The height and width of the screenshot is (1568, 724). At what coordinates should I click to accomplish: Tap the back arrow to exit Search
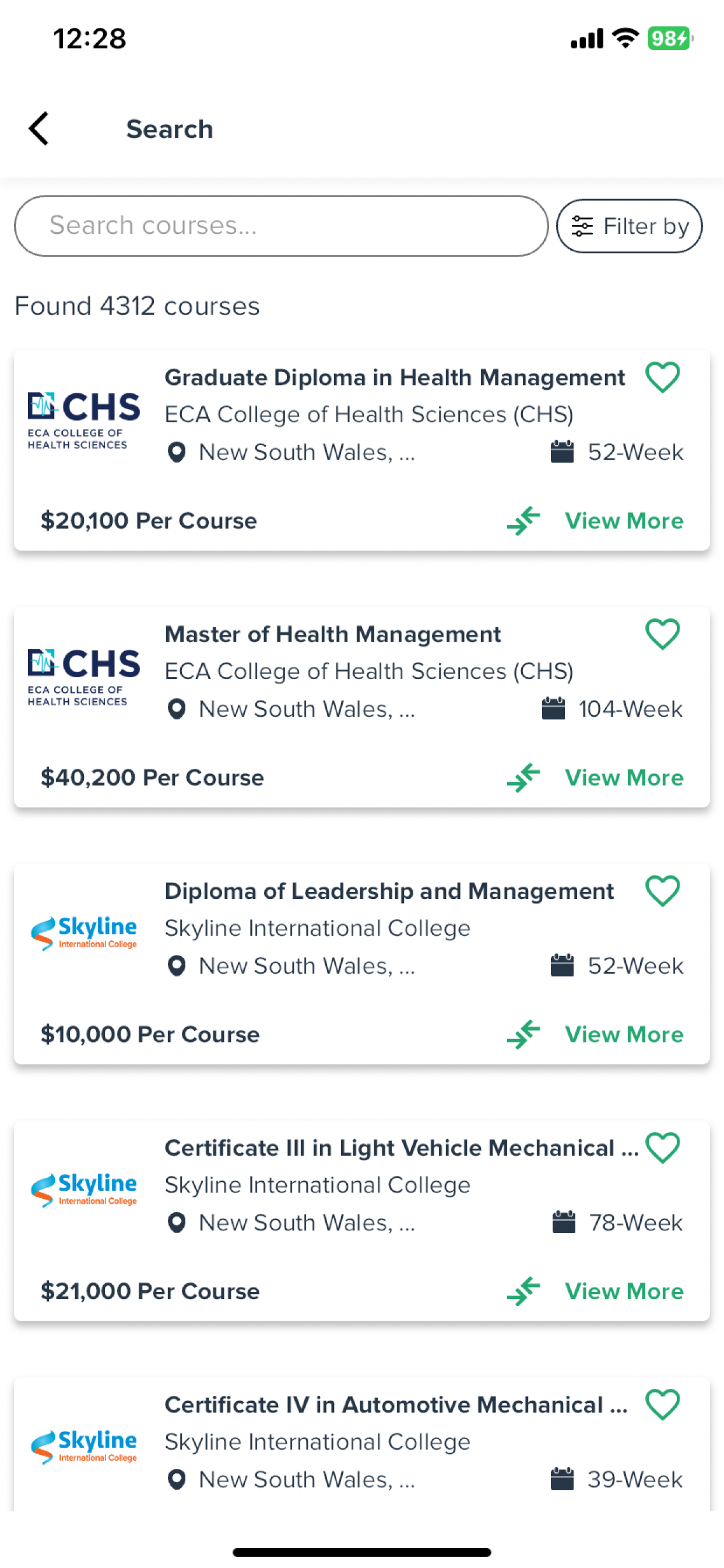(x=38, y=128)
